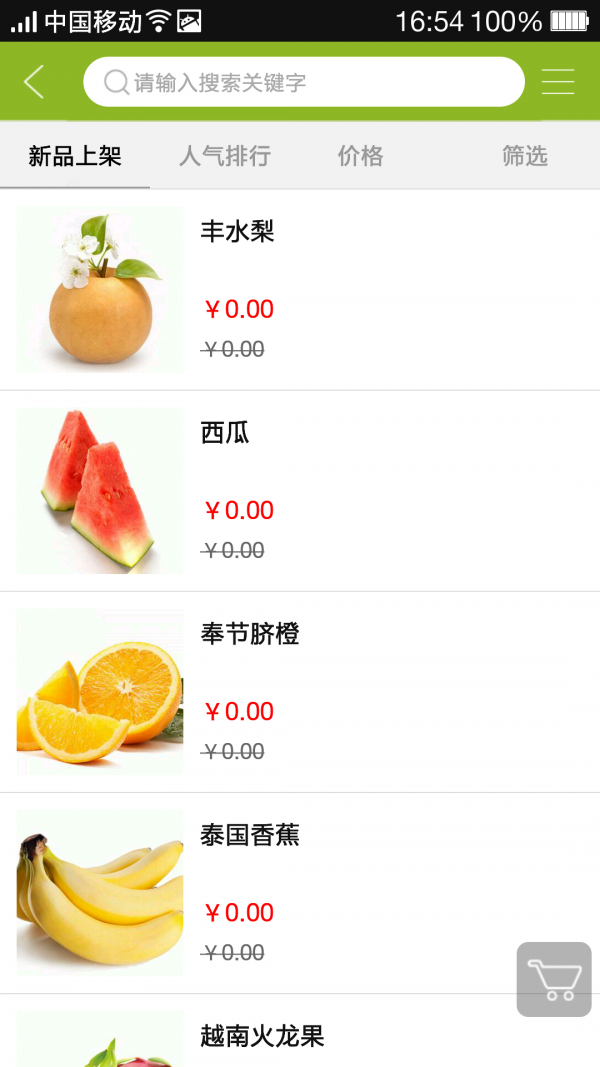Open the 筛选 filter options

[525, 156]
